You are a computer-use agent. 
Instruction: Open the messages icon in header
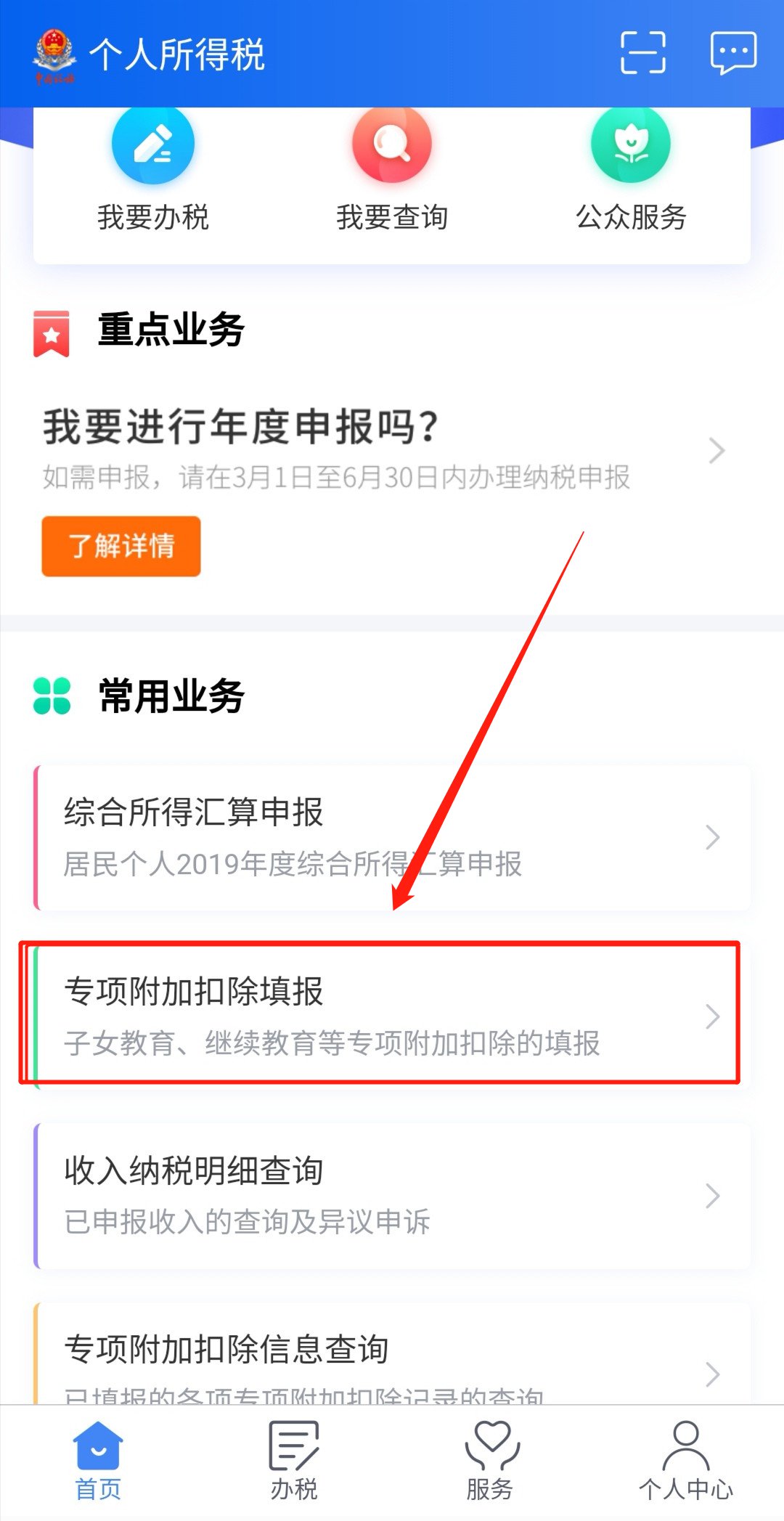[733, 53]
